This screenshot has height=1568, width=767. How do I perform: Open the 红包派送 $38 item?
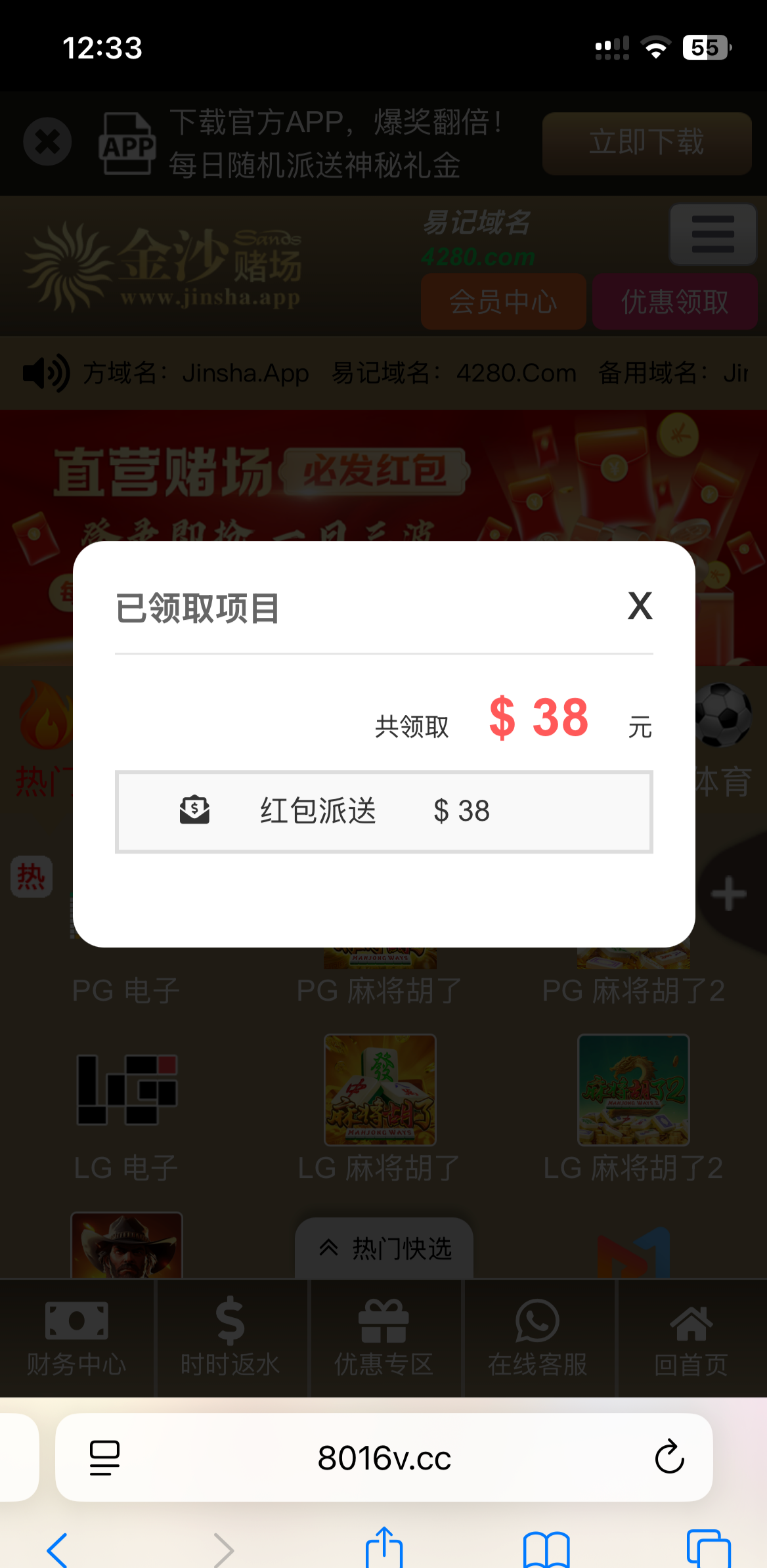(383, 812)
